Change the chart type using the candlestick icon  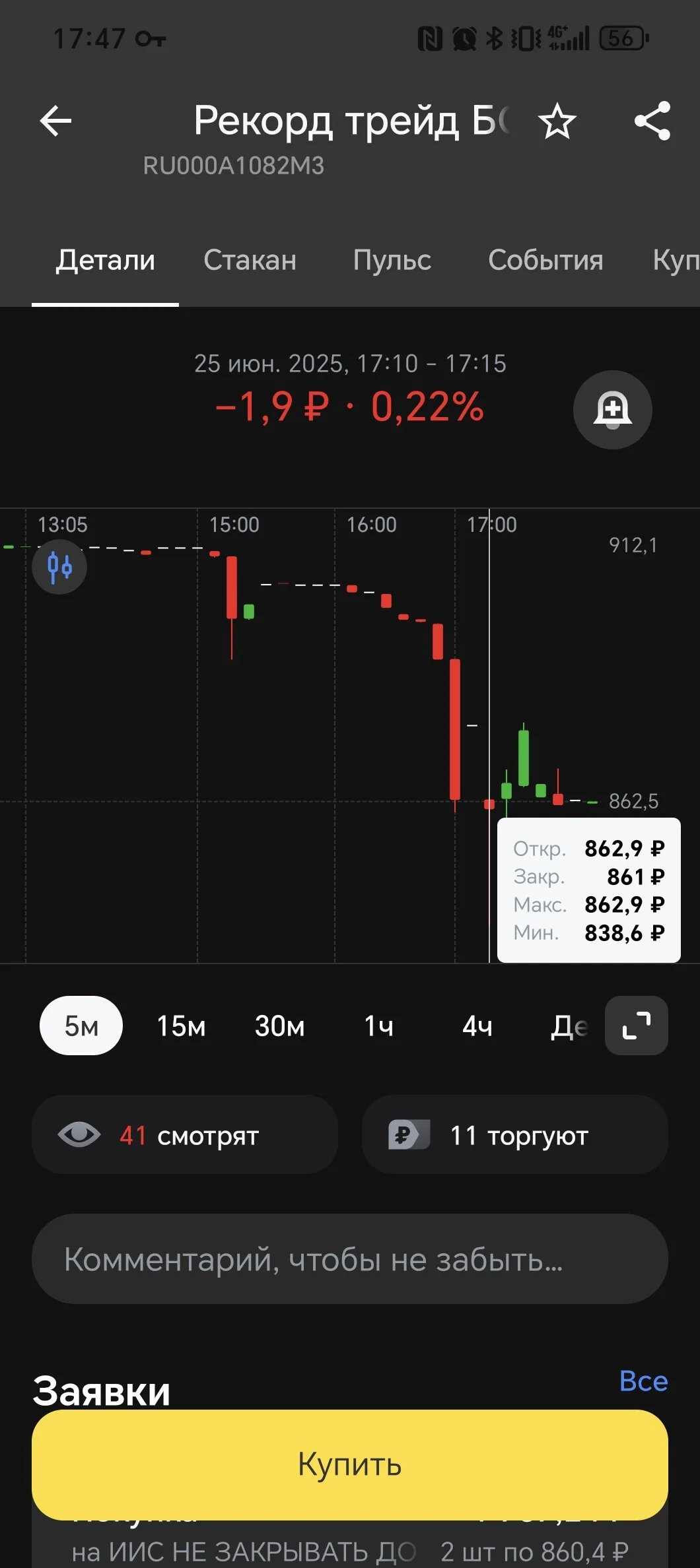[59, 567]
